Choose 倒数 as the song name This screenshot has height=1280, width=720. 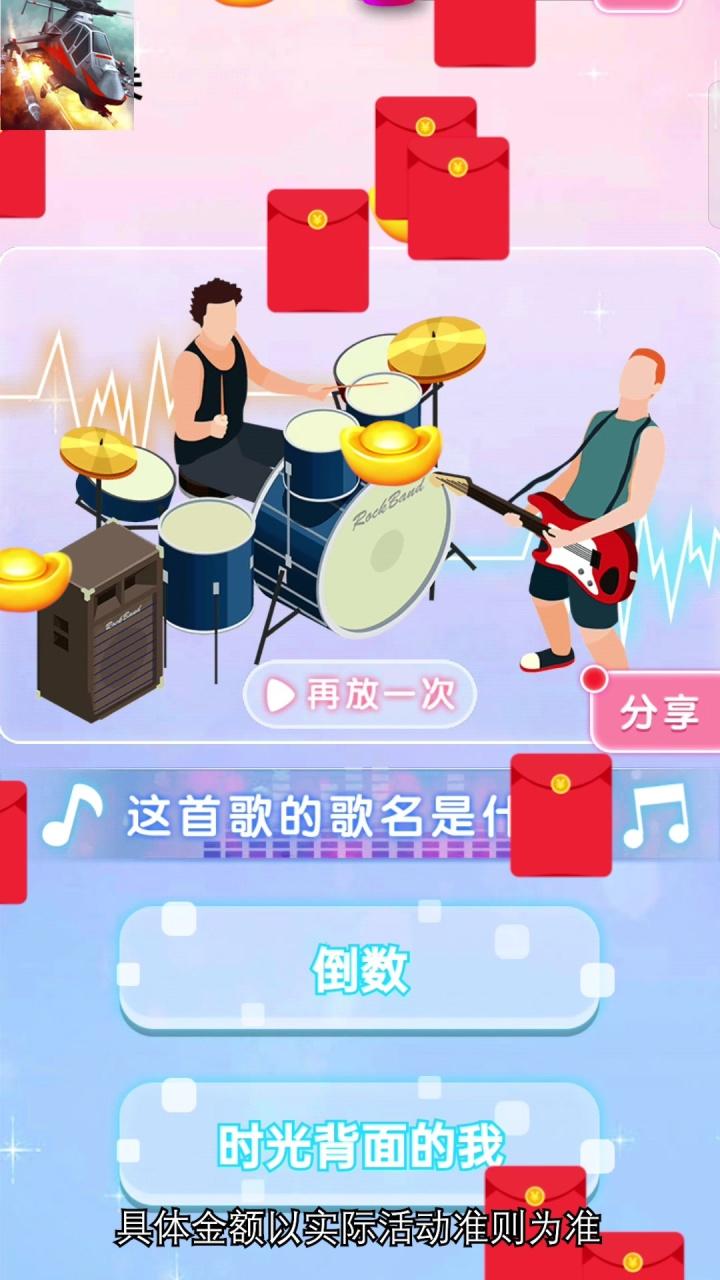click(x=360, y=969)
